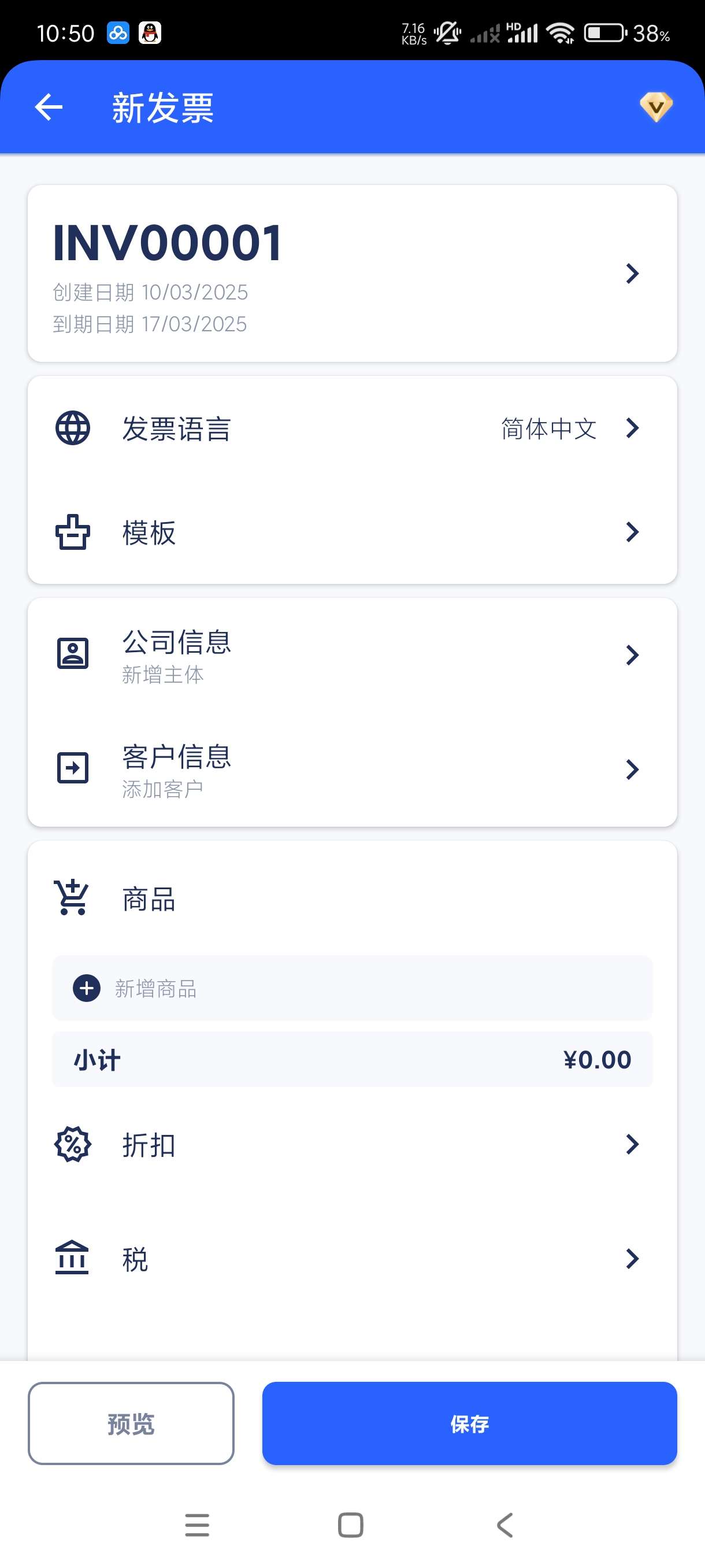Open 客户信息 to add client
Screen dimensions: 705x1568
351,770
